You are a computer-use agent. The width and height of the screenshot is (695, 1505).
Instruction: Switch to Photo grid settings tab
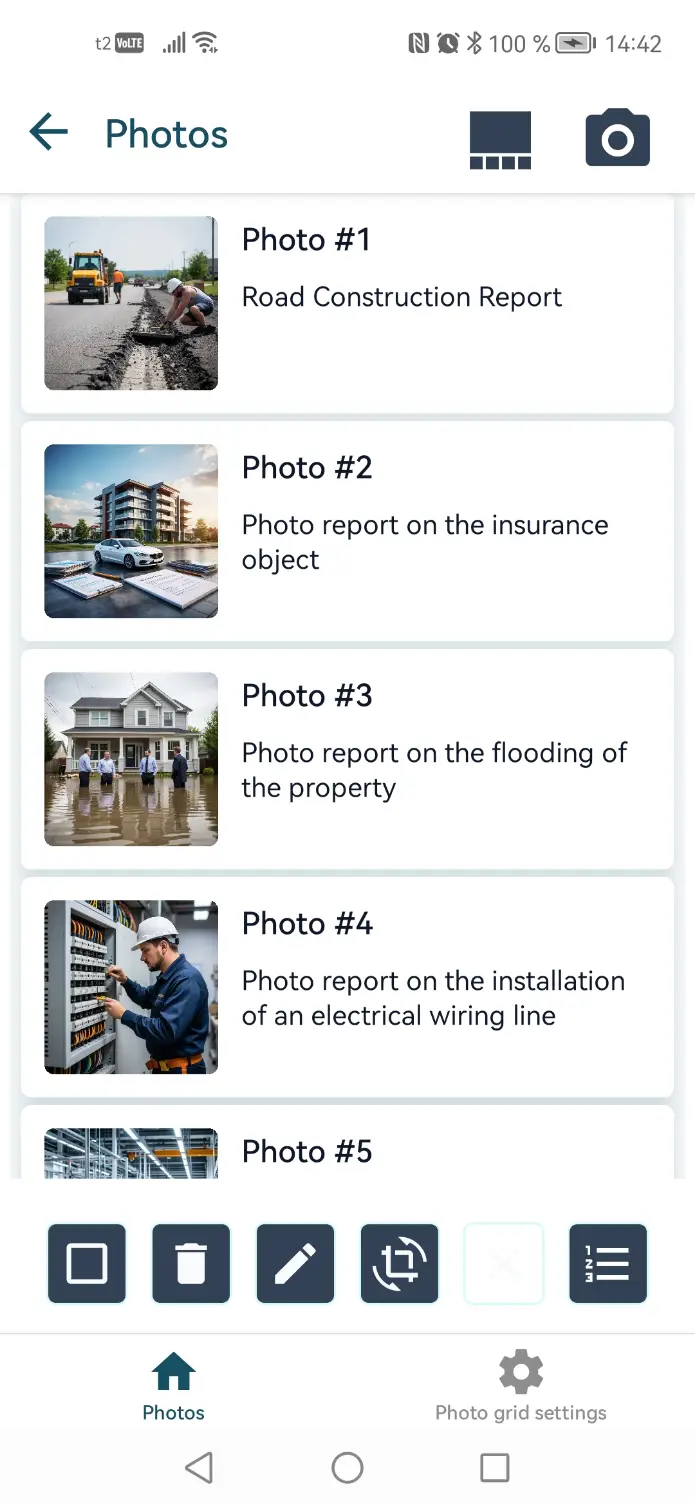(521, 1386)
